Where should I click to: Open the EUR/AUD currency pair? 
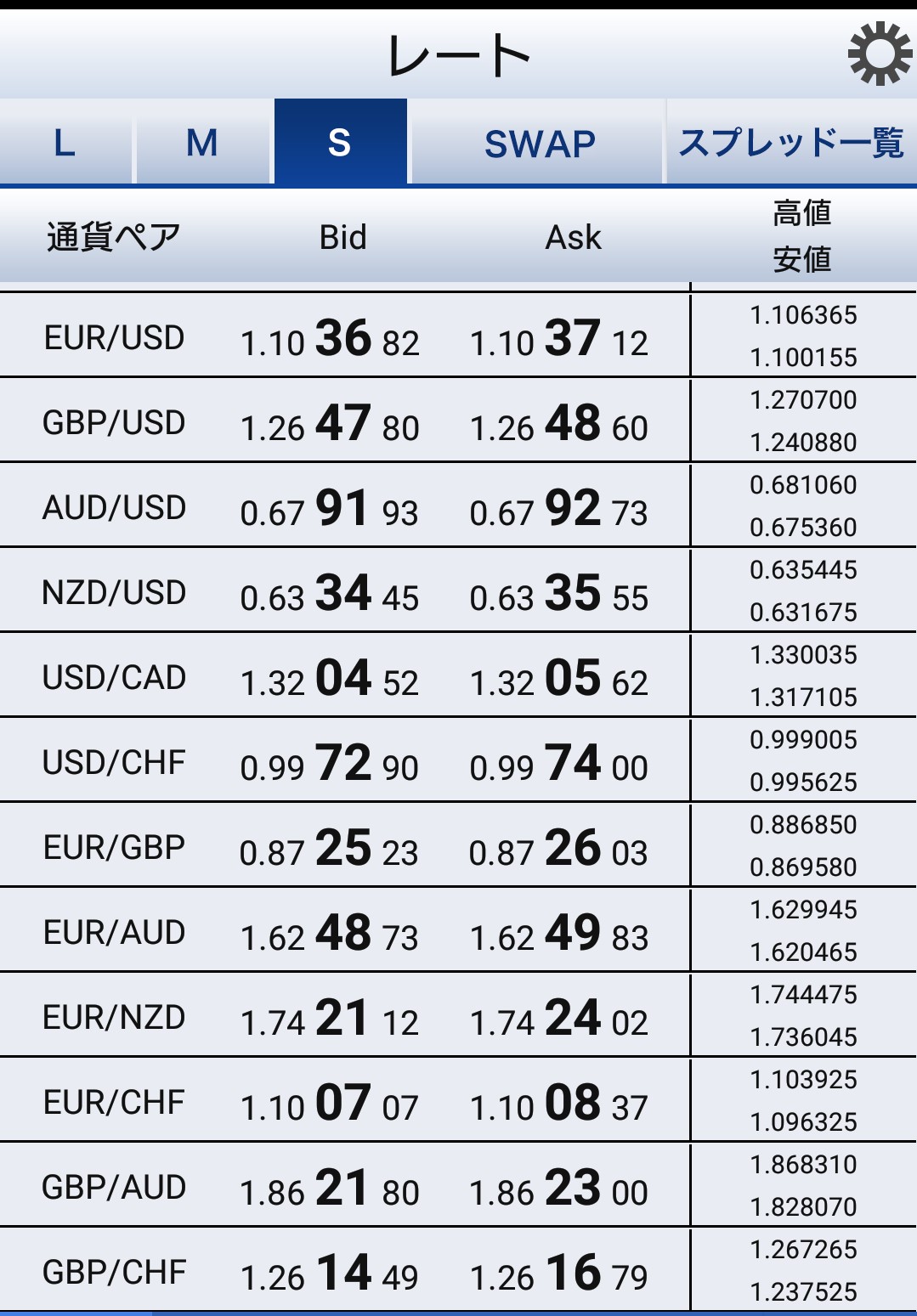[114, 932]
